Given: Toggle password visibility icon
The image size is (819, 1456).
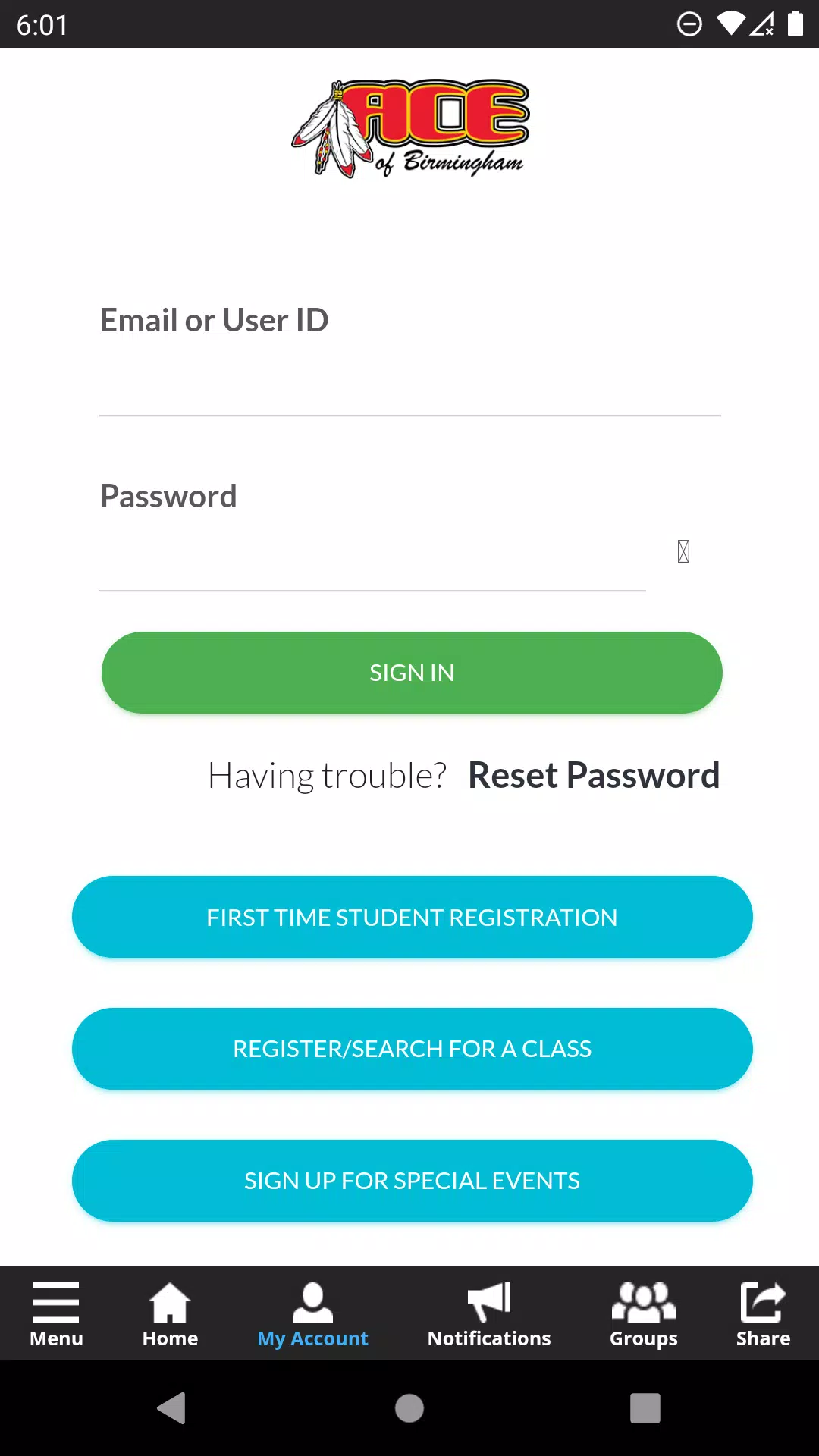Looking at the screenshot, I should pos(683,551).
